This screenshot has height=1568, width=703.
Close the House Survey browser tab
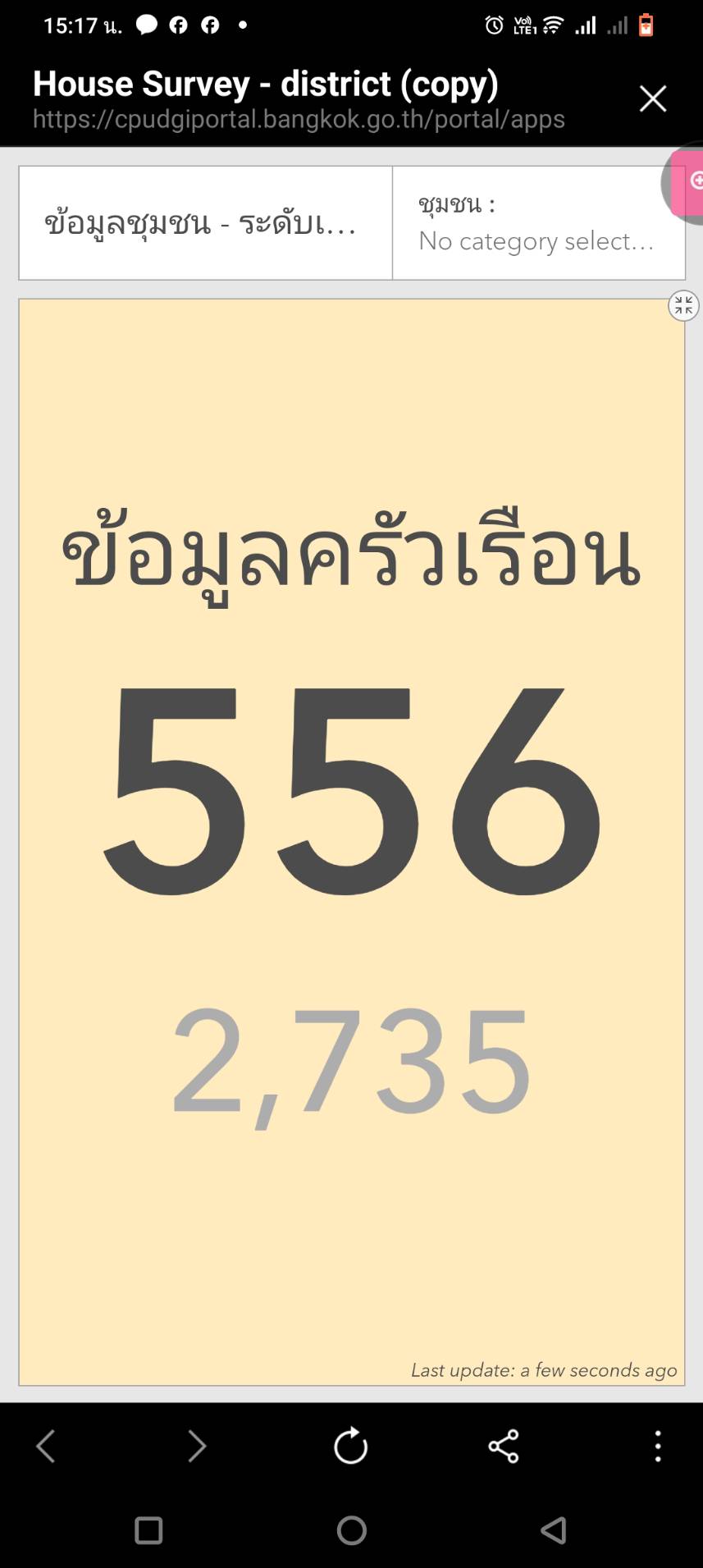pos(653,98)
